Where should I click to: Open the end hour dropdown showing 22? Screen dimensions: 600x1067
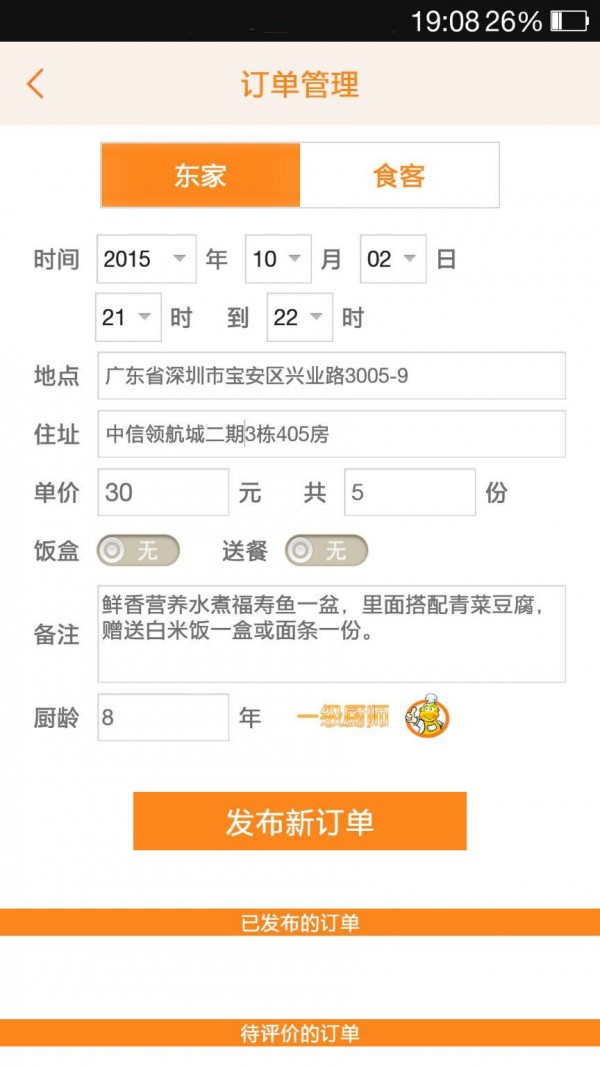coord(300,318)
